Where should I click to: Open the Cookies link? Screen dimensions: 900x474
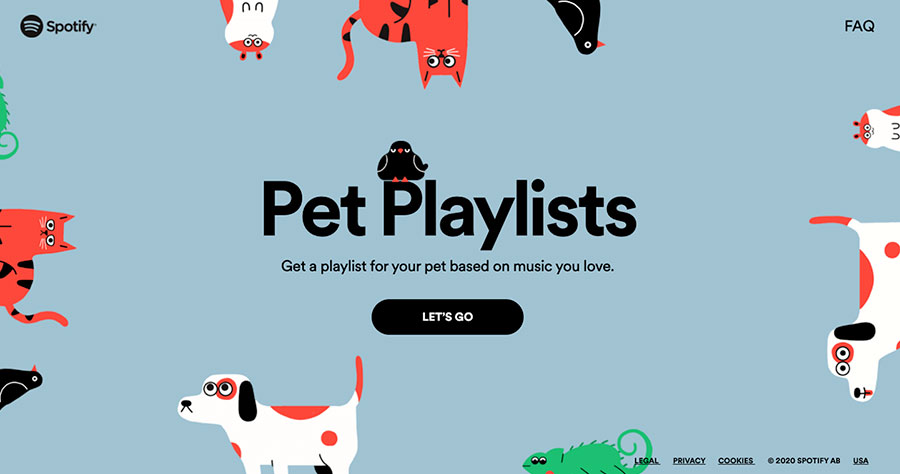click(736, 461)
